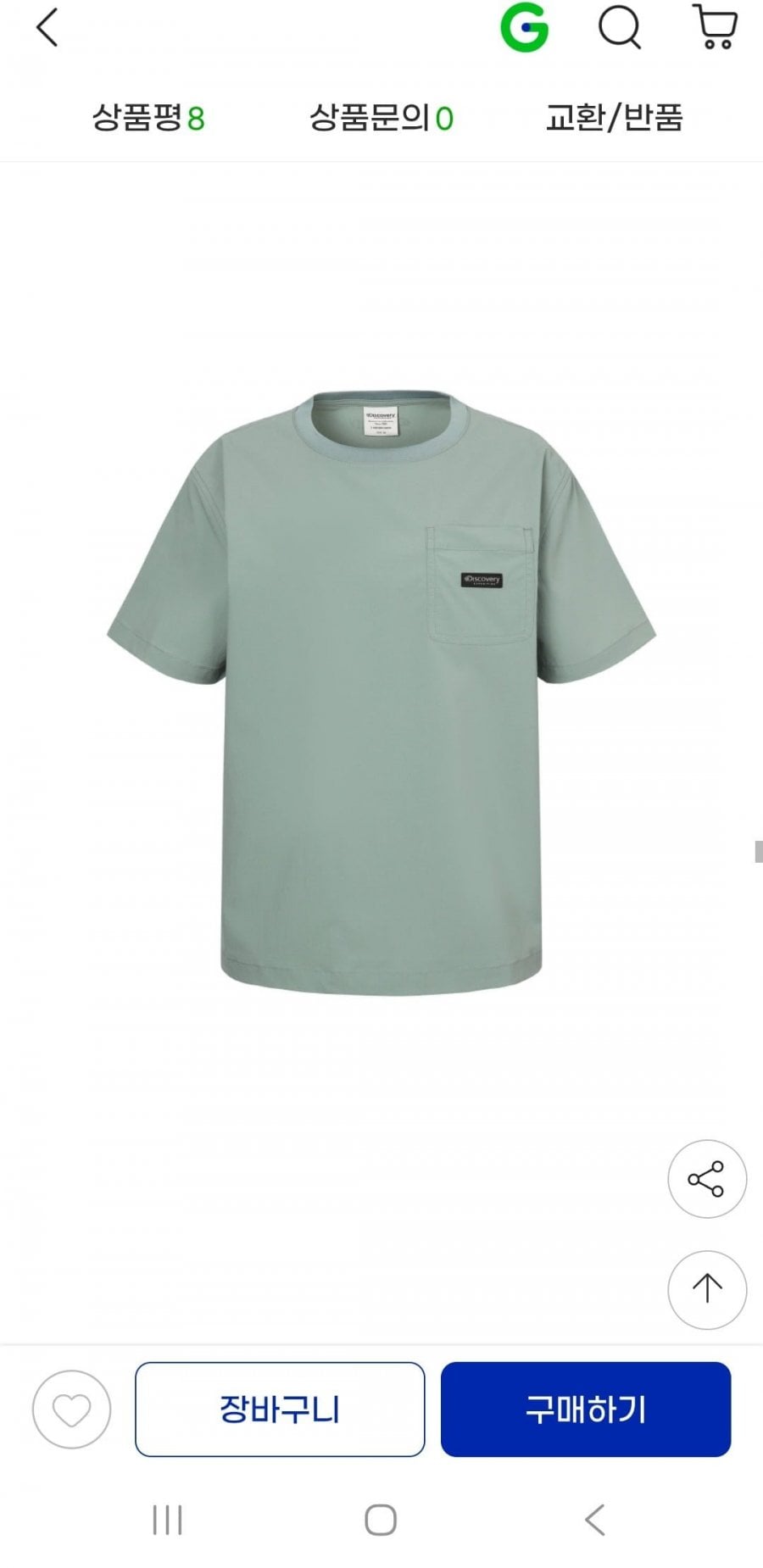Open the search magnifier icon

[x=620, y=27]
